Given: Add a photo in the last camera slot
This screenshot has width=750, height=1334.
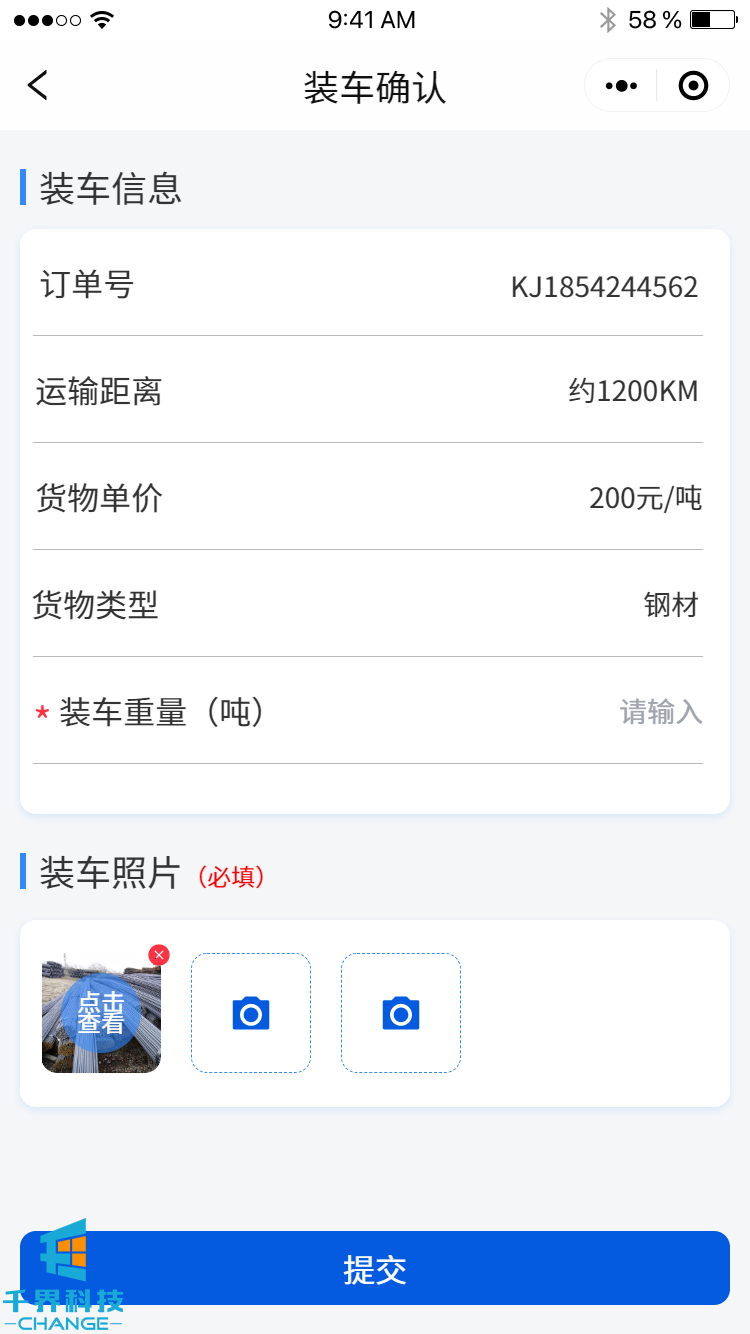Looking at the screenshot, I should (x=401, y=1013).
